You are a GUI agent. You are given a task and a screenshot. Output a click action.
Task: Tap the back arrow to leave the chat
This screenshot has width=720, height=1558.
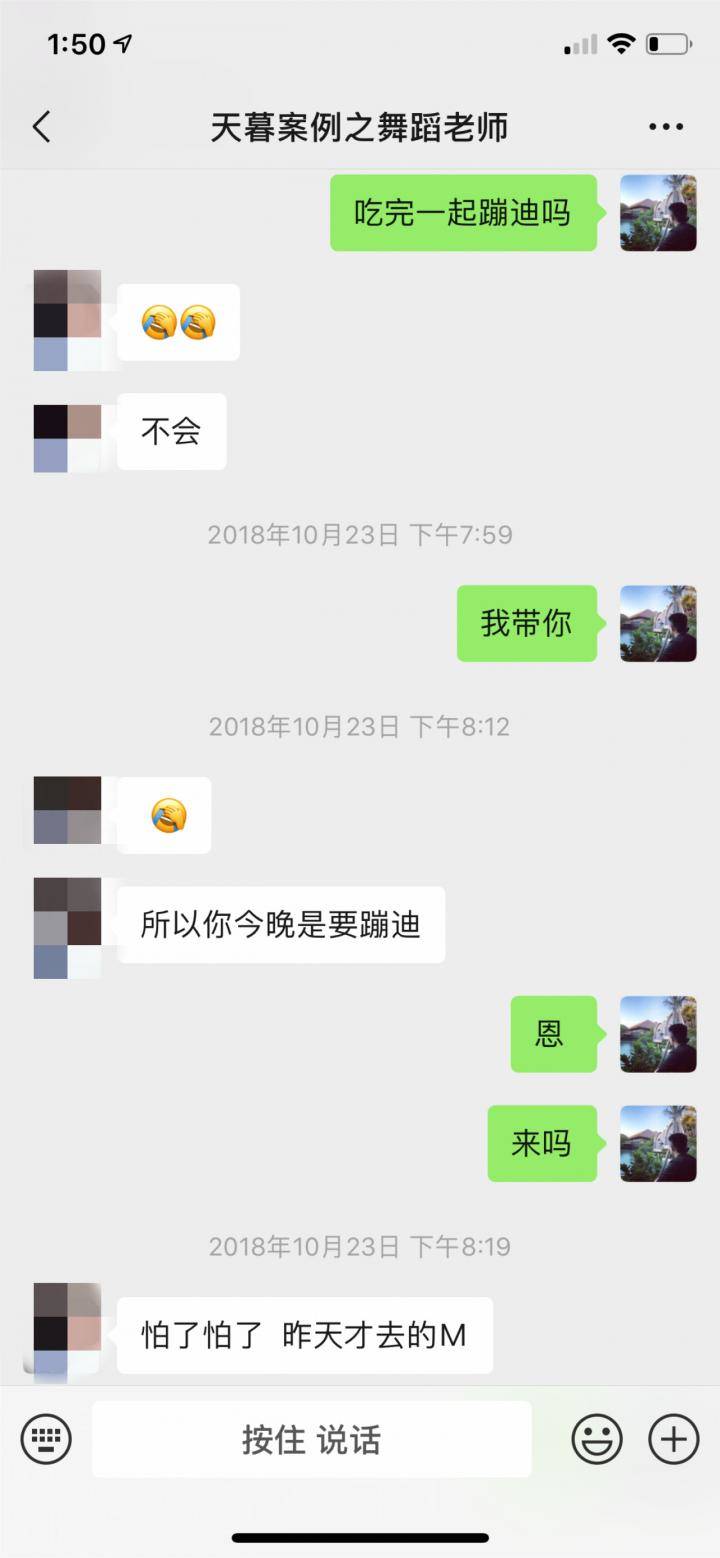point(41,126)
